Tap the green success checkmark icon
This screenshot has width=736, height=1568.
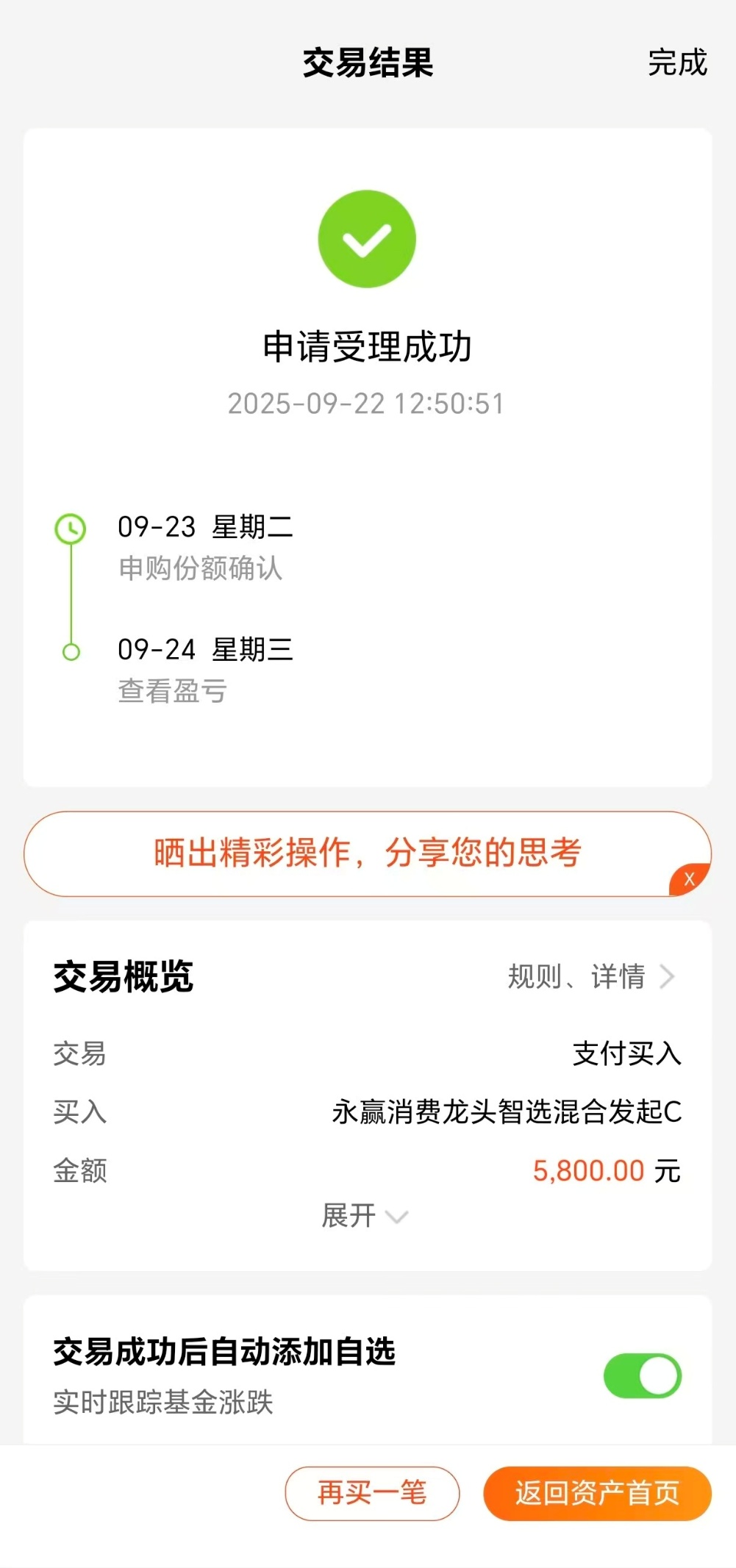click(367, 237)
